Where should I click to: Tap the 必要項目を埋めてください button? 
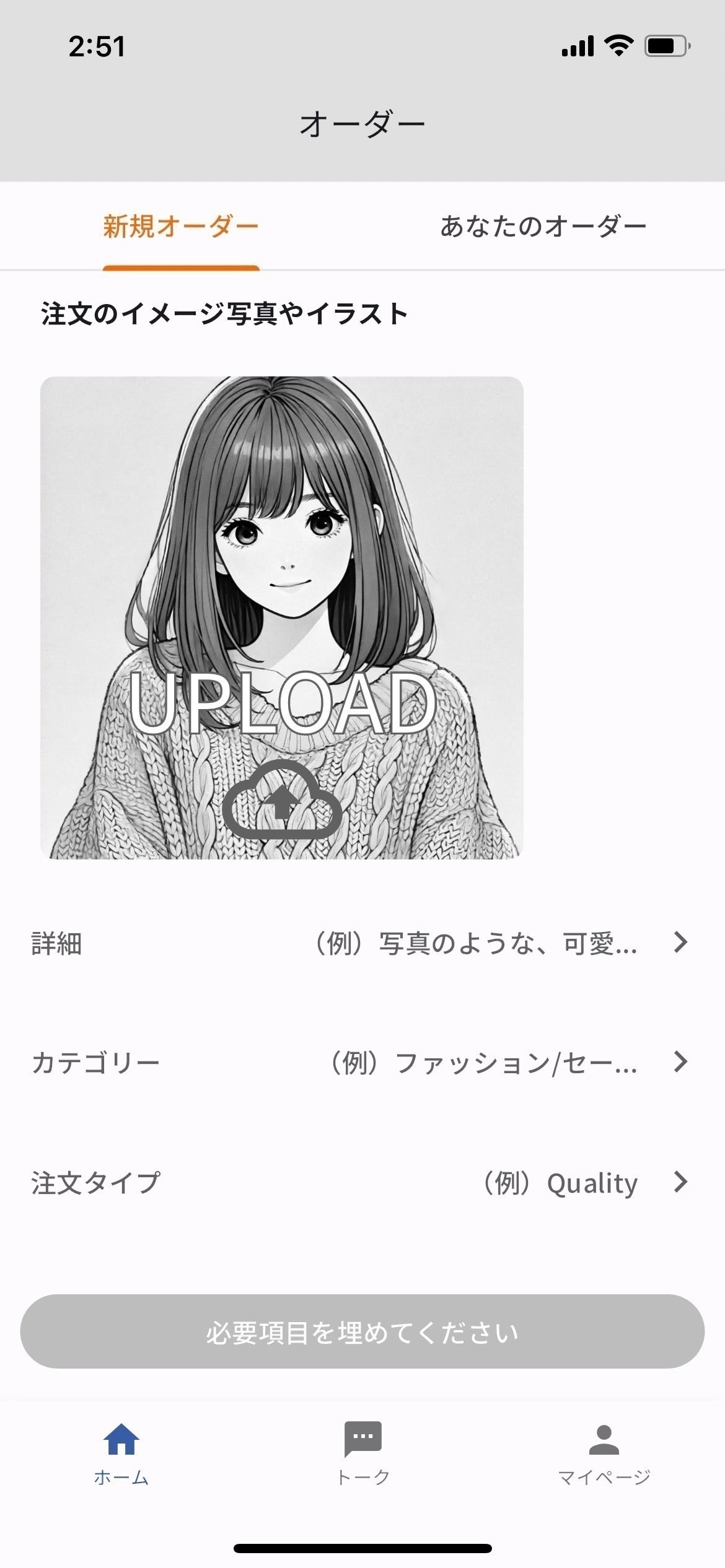tap(362, 1332)
